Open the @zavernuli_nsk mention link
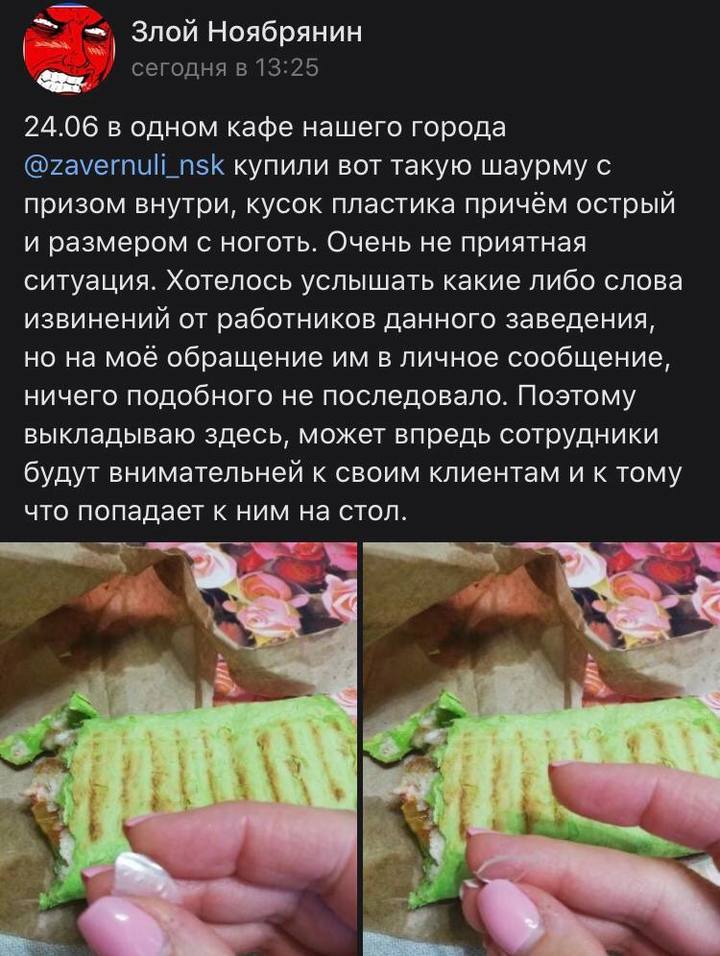The image size is (720, 956). coord(124,166)
